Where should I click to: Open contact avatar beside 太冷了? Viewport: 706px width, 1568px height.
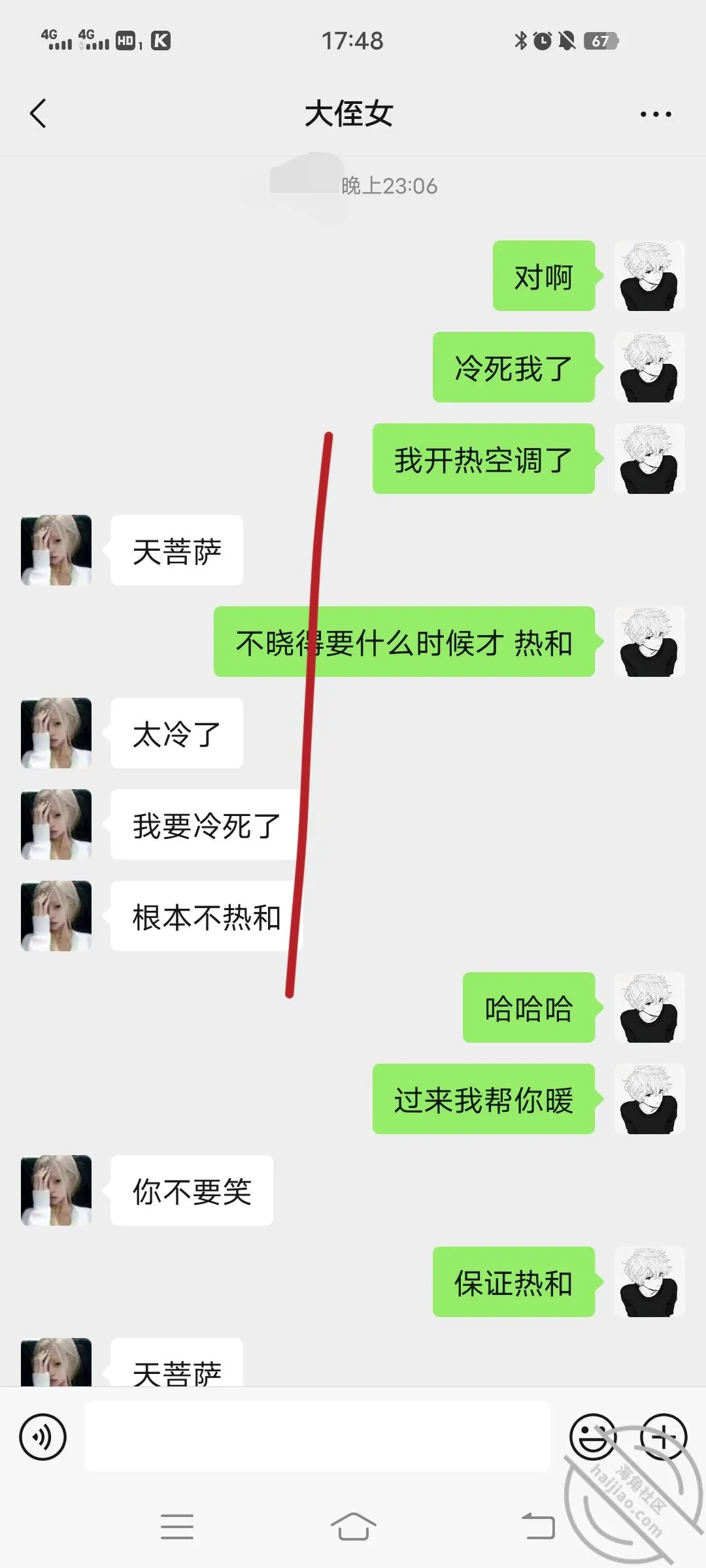tap(56, 733)
